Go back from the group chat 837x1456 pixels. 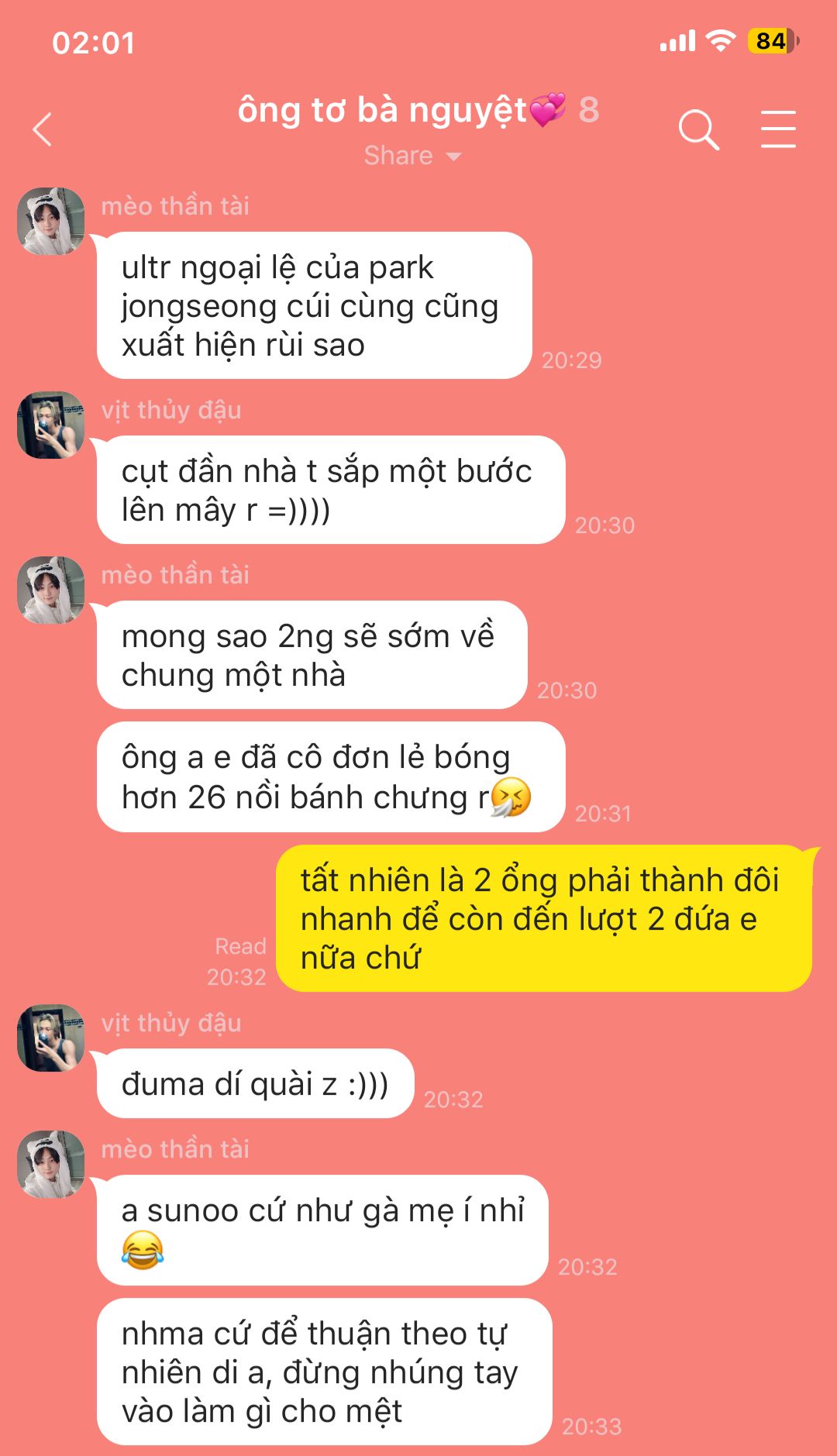[x=43, y=129]
